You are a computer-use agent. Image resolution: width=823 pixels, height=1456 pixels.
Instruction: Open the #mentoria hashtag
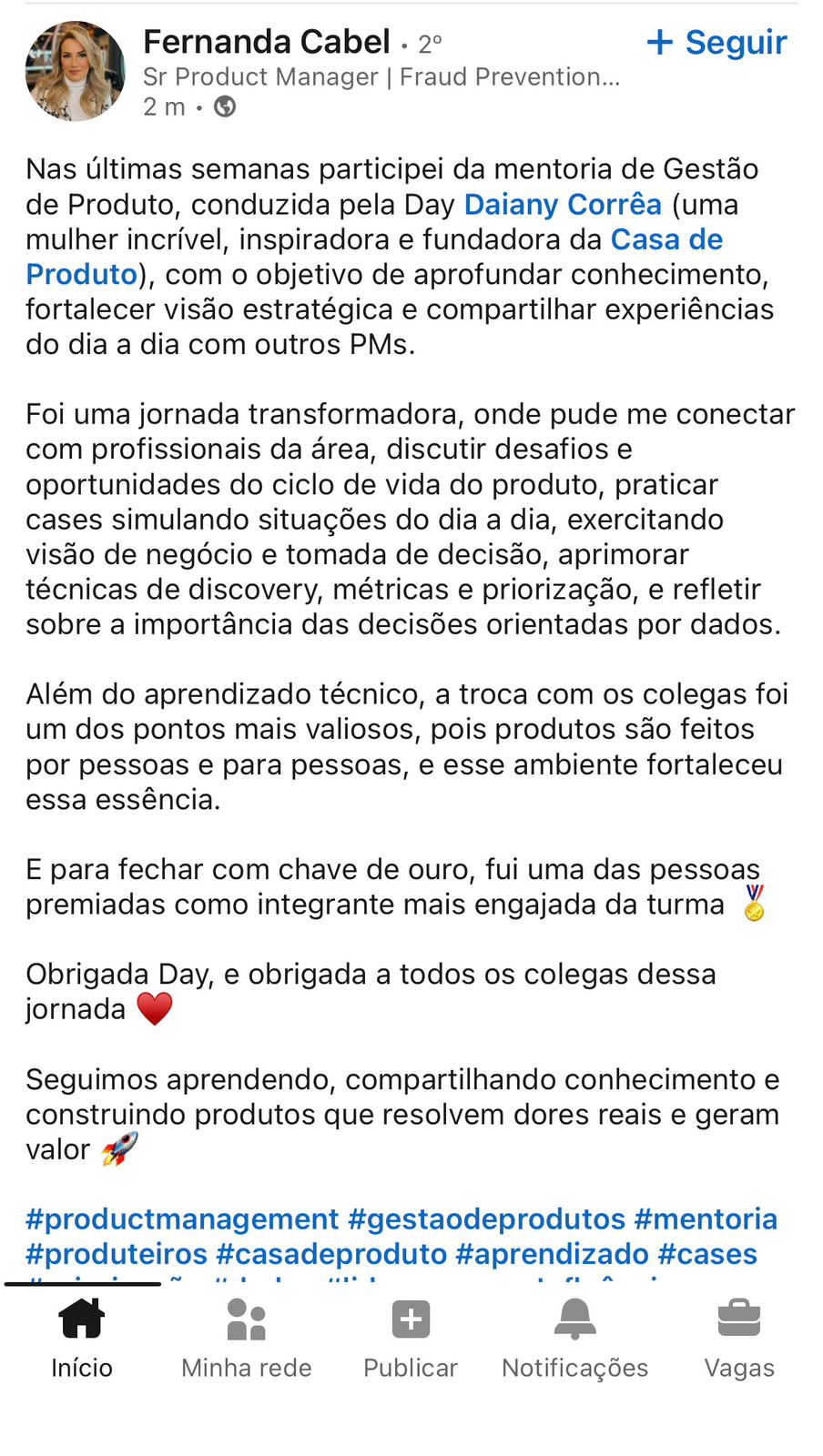pos(706,1219)
